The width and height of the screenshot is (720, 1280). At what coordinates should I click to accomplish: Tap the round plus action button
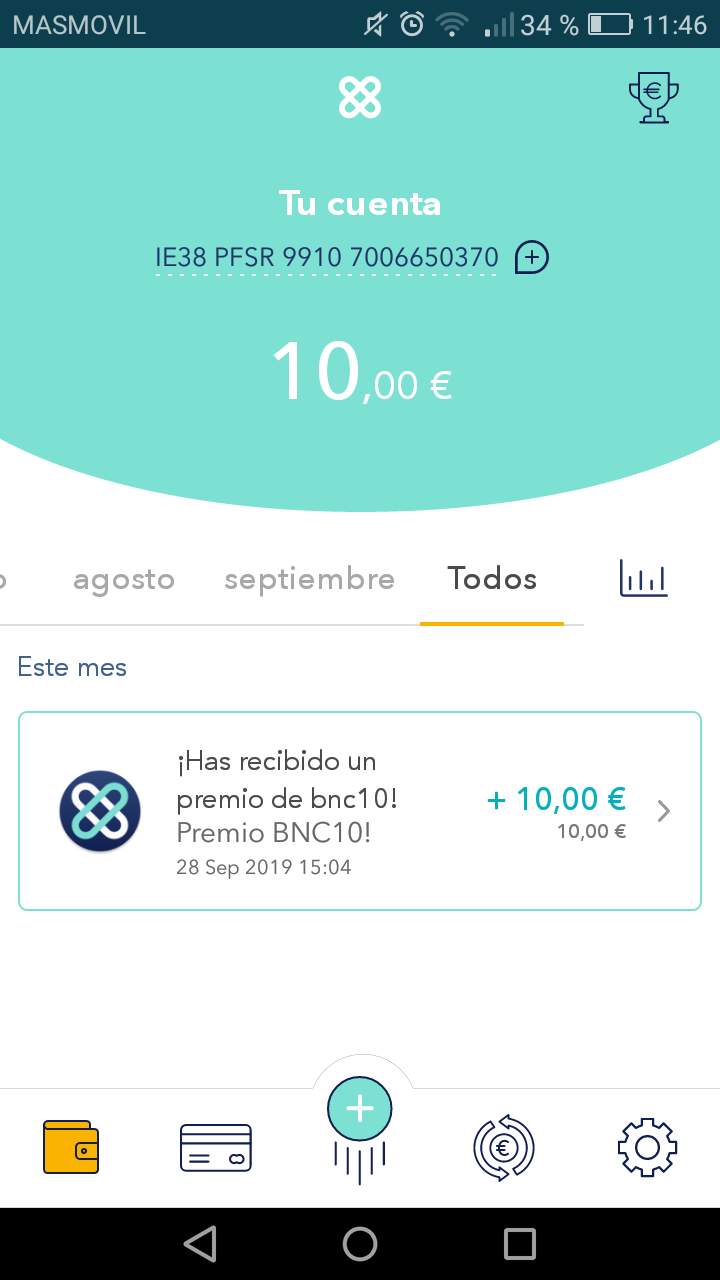(360, 1110)
